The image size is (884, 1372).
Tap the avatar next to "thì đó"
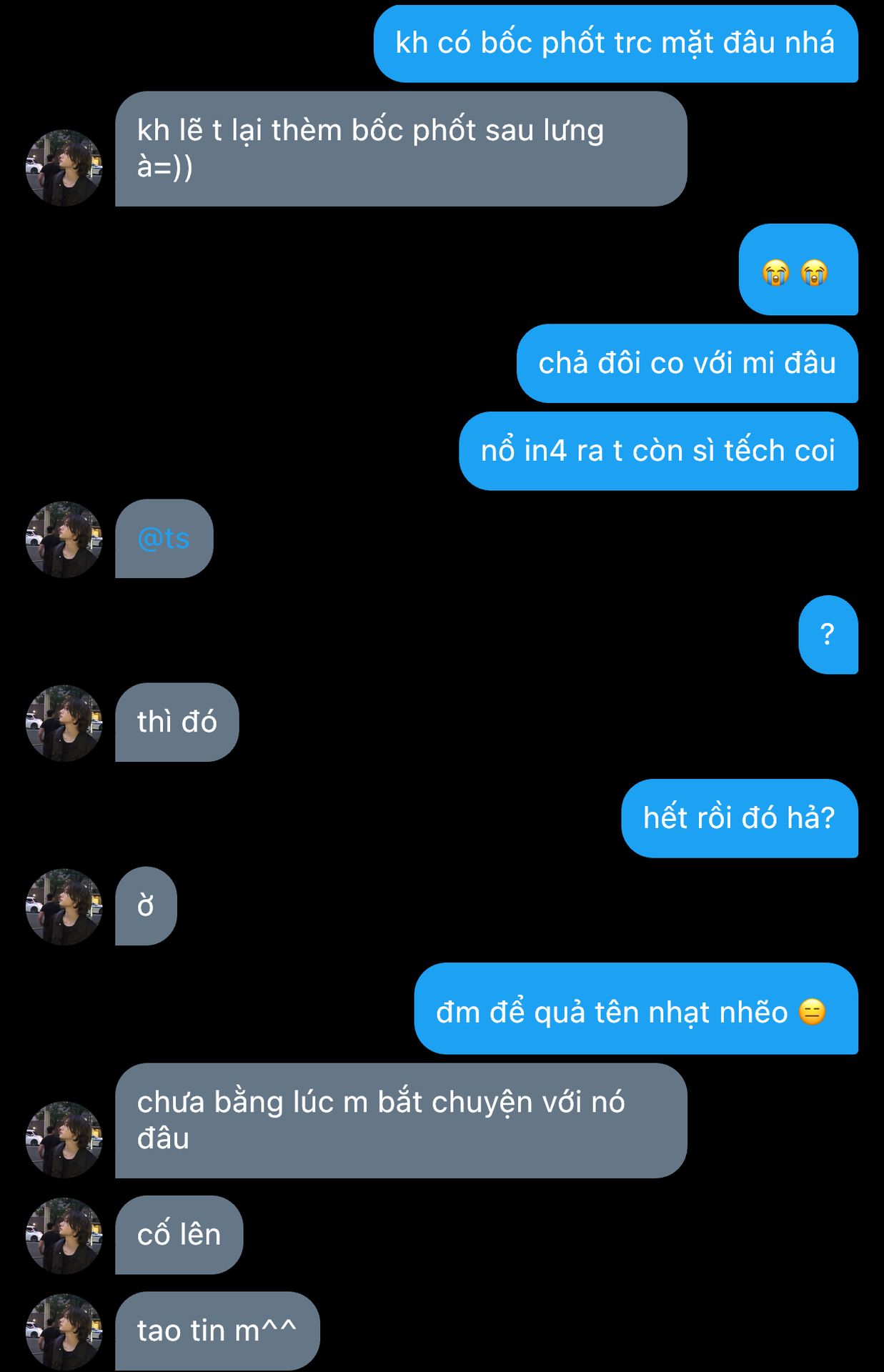coord(64,723)
